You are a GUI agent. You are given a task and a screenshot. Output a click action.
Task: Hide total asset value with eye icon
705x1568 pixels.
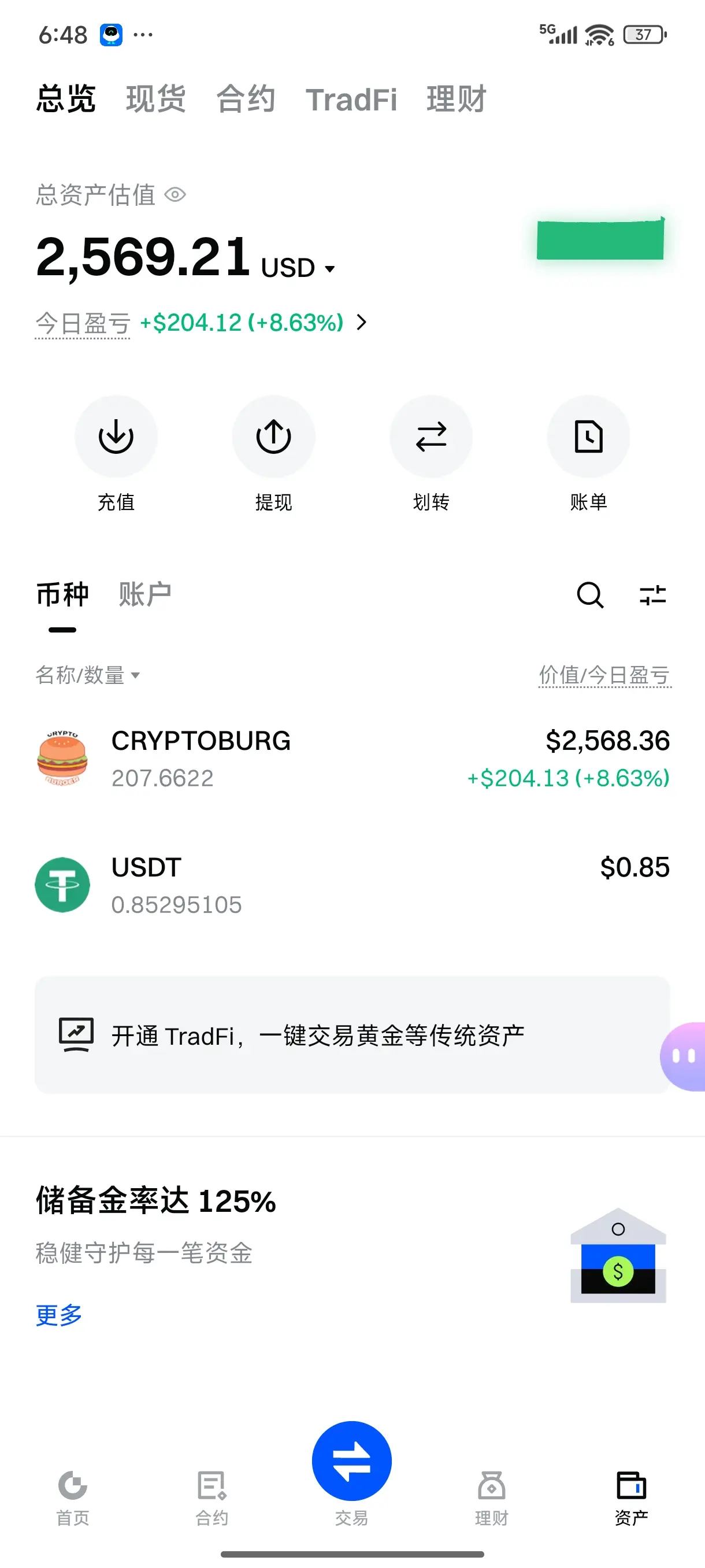click(x=175, y=195)
